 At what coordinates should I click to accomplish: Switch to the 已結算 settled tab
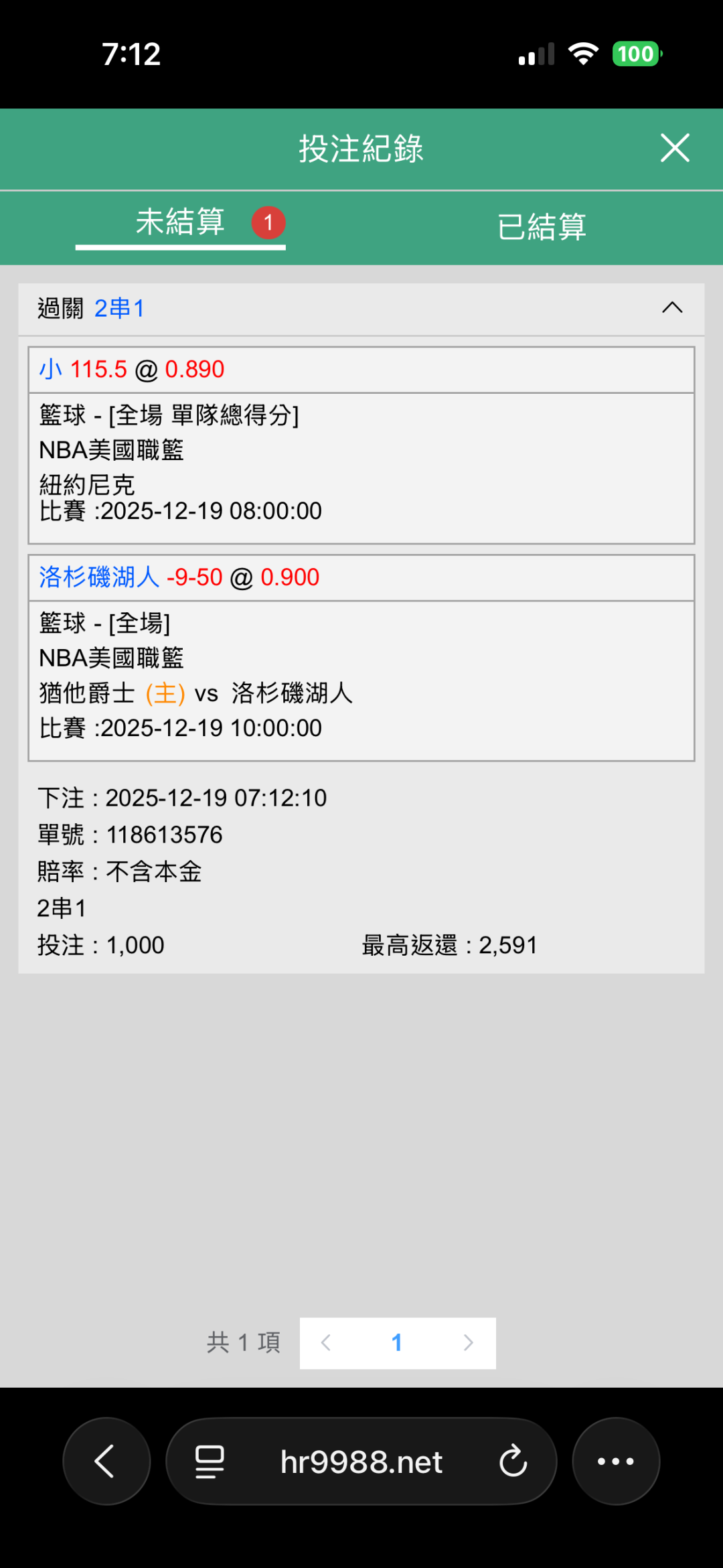542,226
